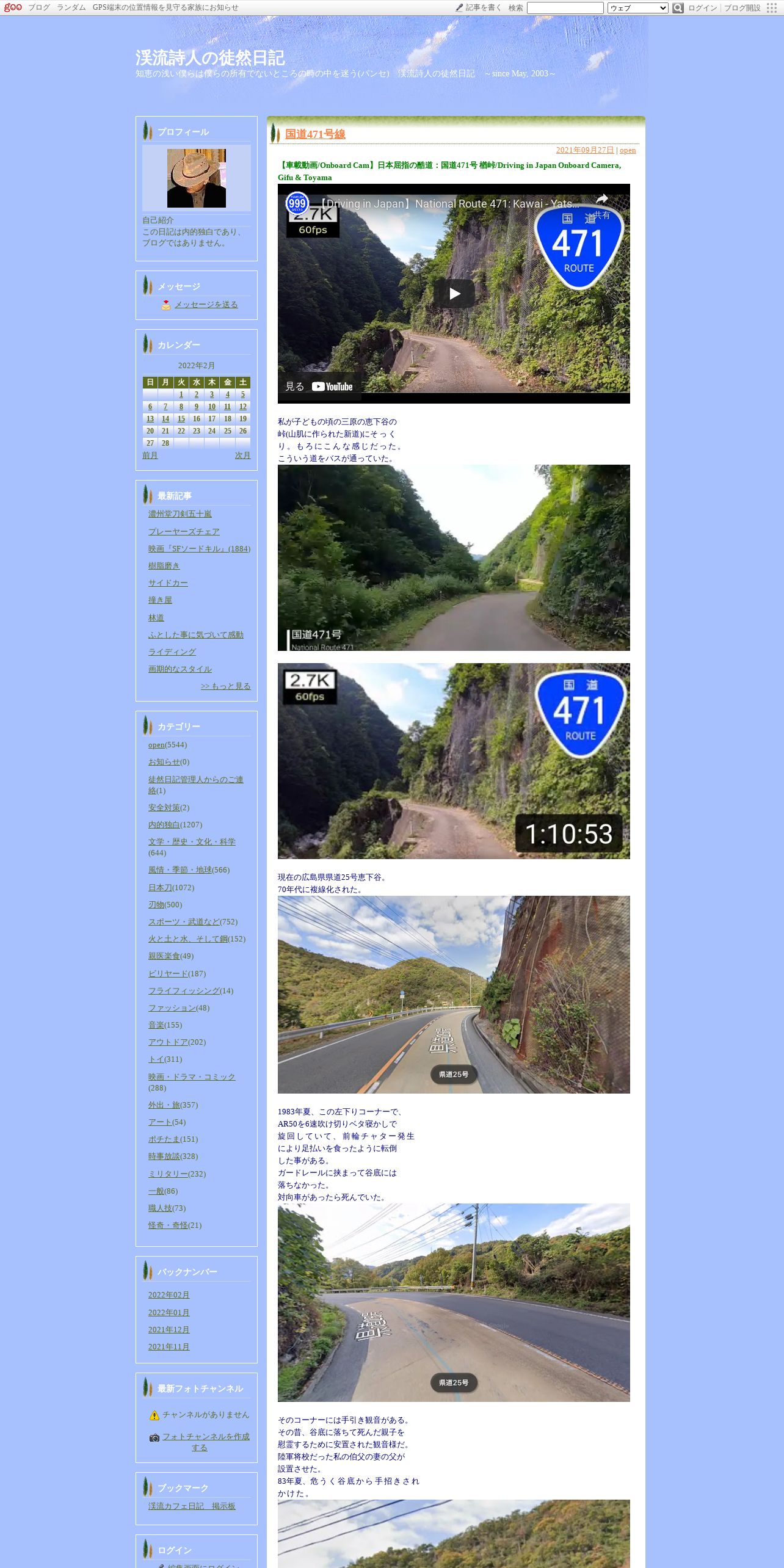Send a message via メッセージを送る
Image resolution: width=784 pixels, height=1568 pixels.
click(x=206, y=305)
